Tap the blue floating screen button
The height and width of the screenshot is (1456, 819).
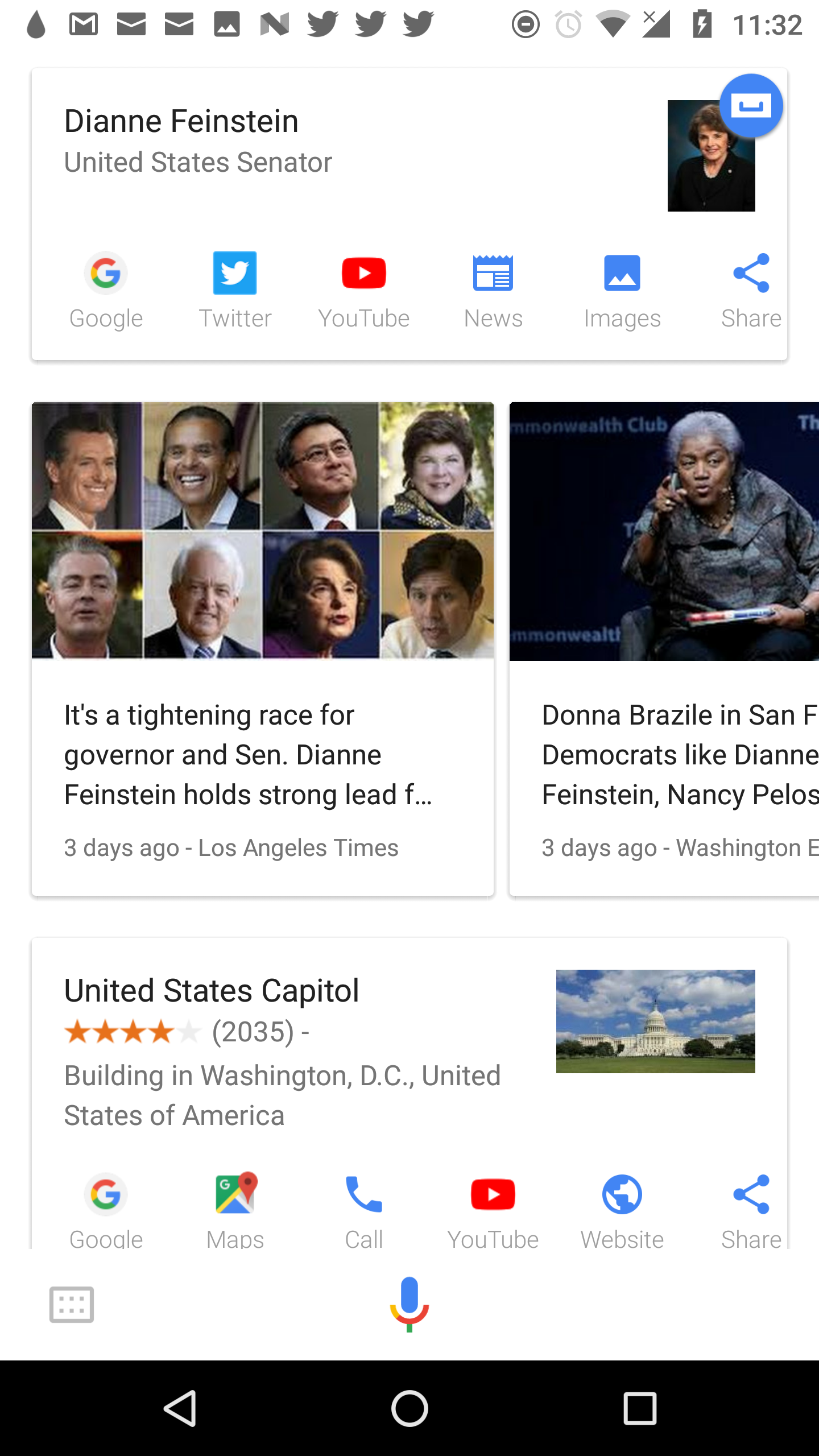(751, 106)
